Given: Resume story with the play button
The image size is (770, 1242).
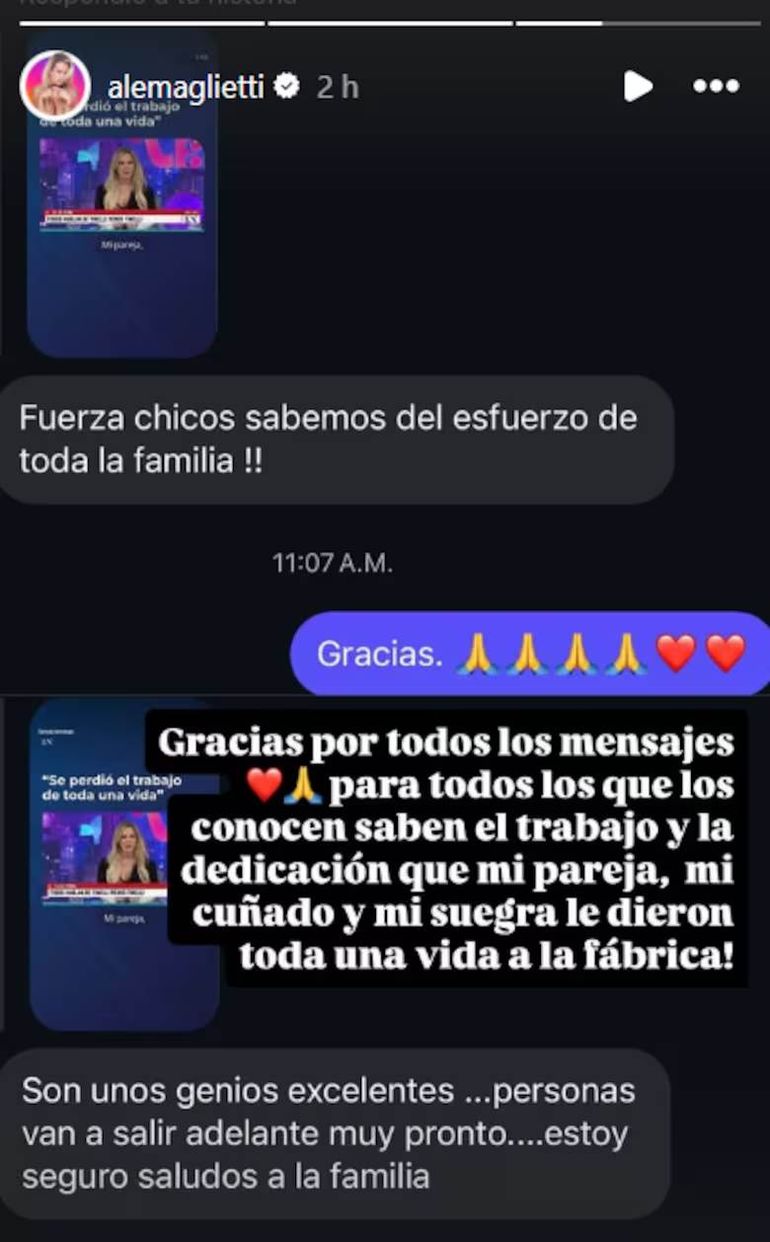Looking at the screenshot, I should pyautogui.click(x=637, y=87).
